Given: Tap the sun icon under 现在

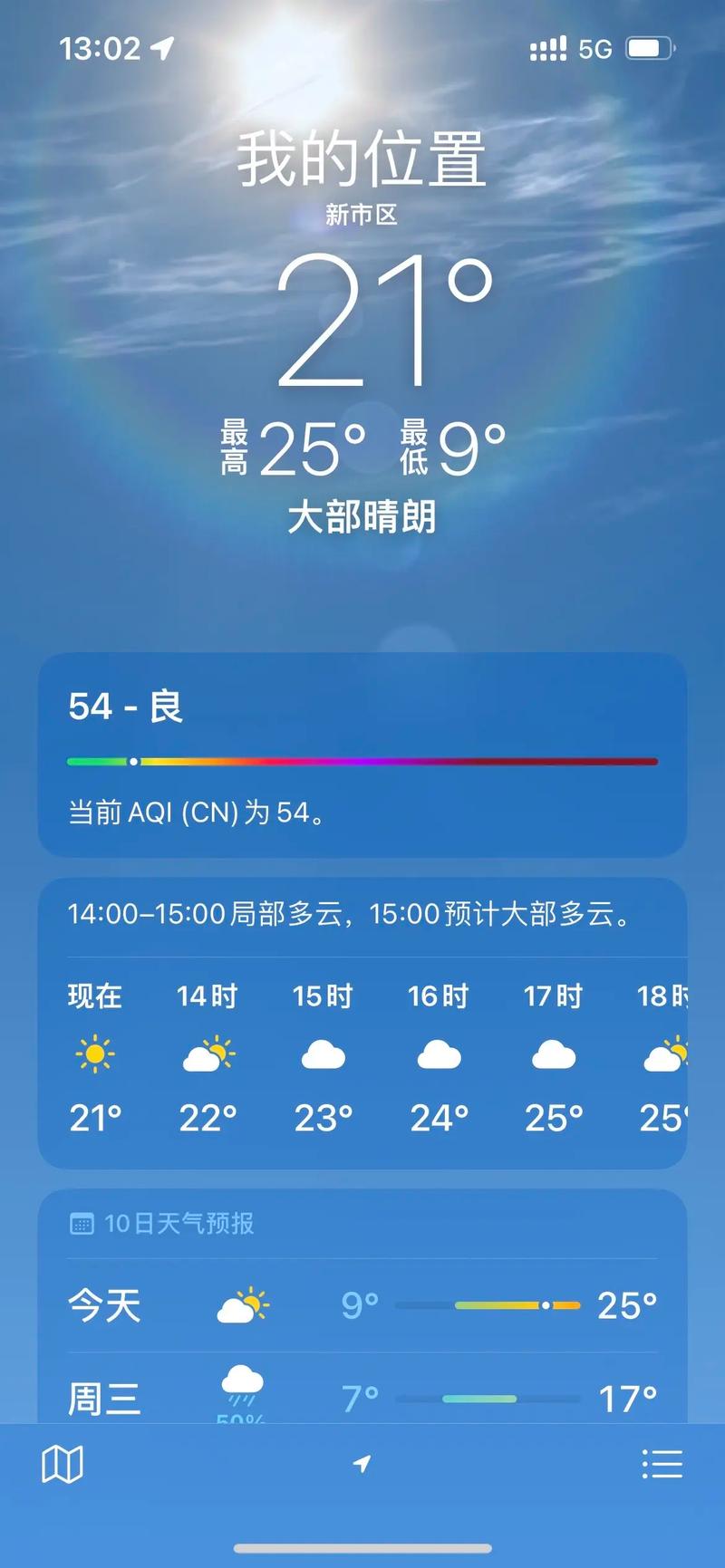Looking at the screenshot, I should coord(94,1055).
